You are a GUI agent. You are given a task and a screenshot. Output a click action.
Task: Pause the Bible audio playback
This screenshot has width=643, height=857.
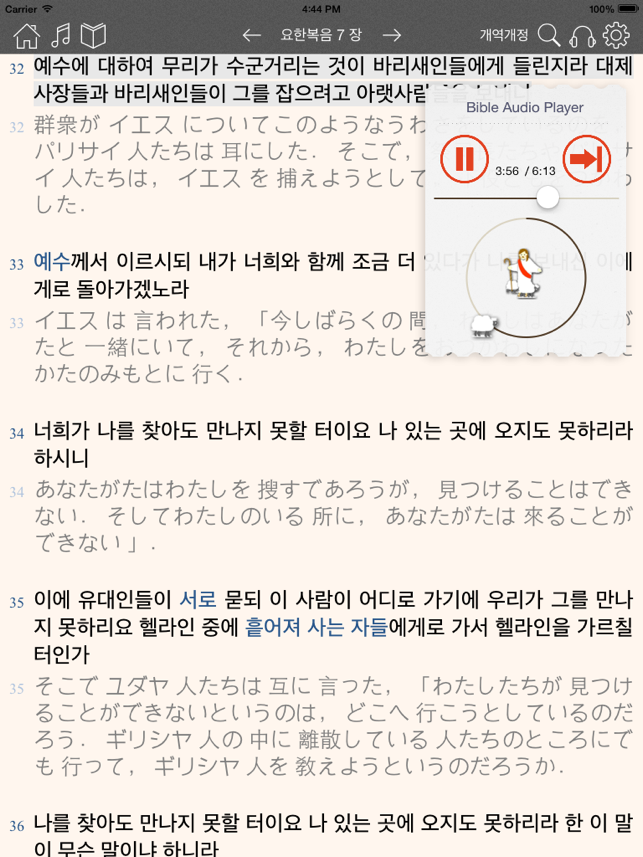(464, 158)
